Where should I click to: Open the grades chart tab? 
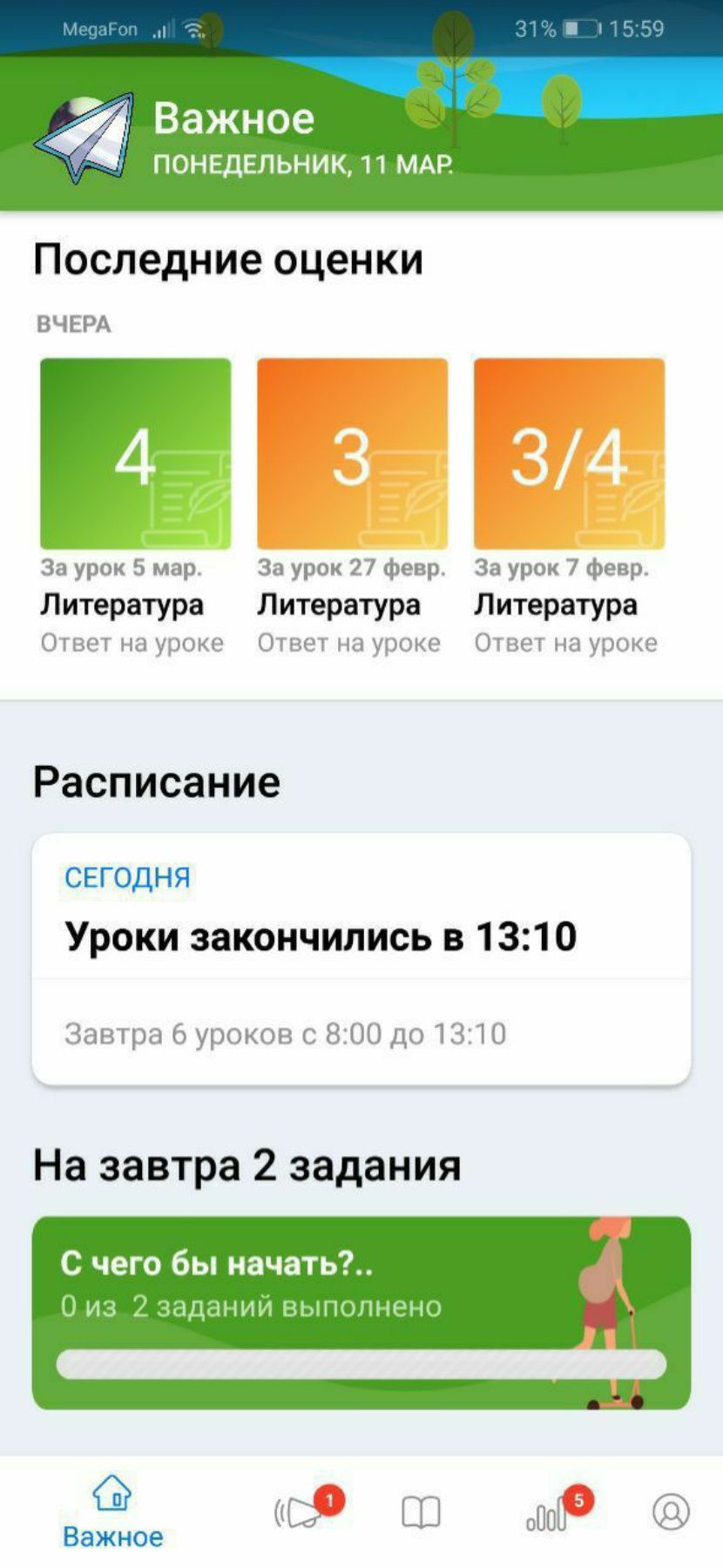coord(548,1514)
